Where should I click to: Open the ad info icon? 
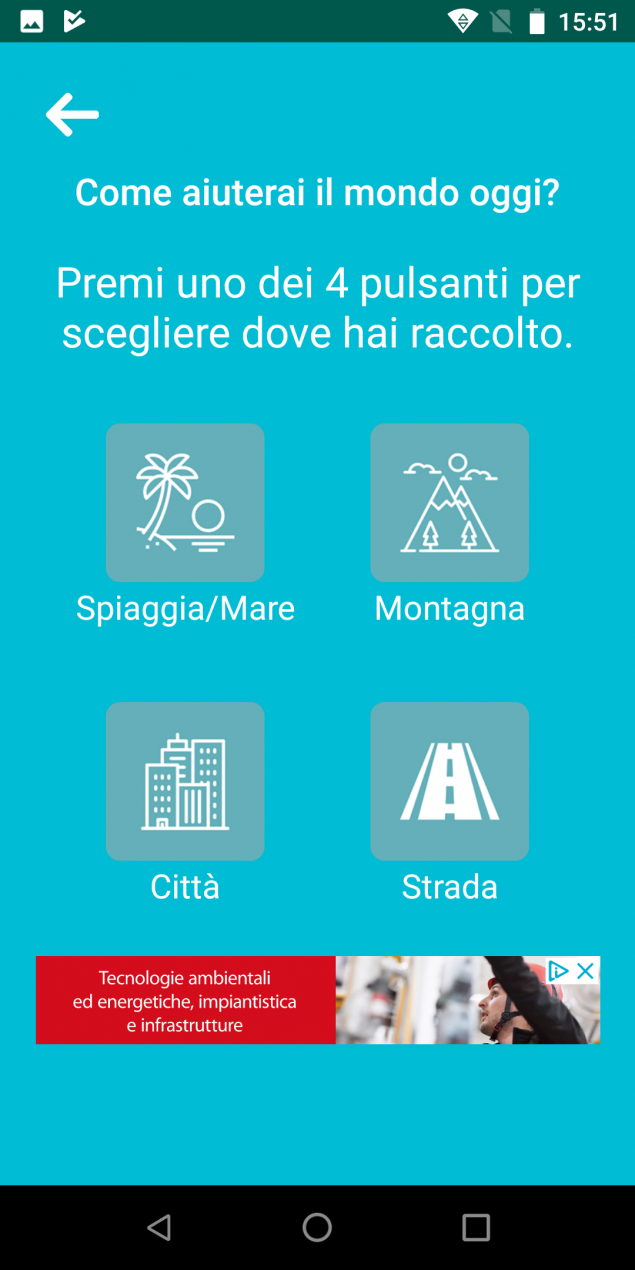click(558, 970)
